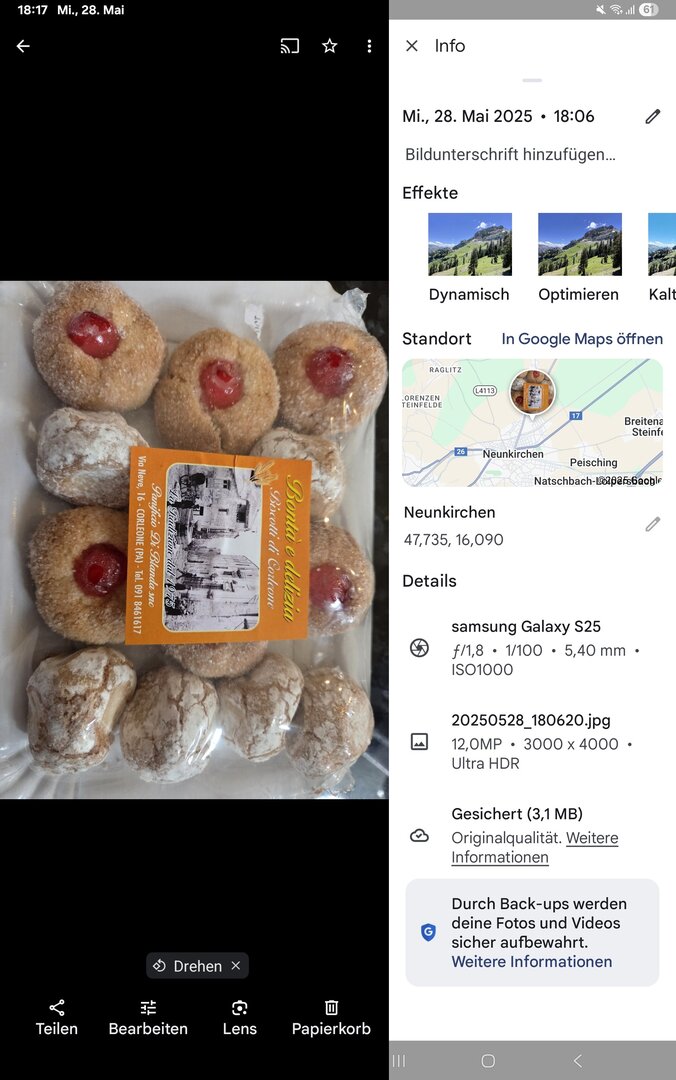Image resolution: width=676 pixels, height=1080 pixels.
Task: Edit the photo's date and time
Action: pyautogui.click(x=653, y=116)
